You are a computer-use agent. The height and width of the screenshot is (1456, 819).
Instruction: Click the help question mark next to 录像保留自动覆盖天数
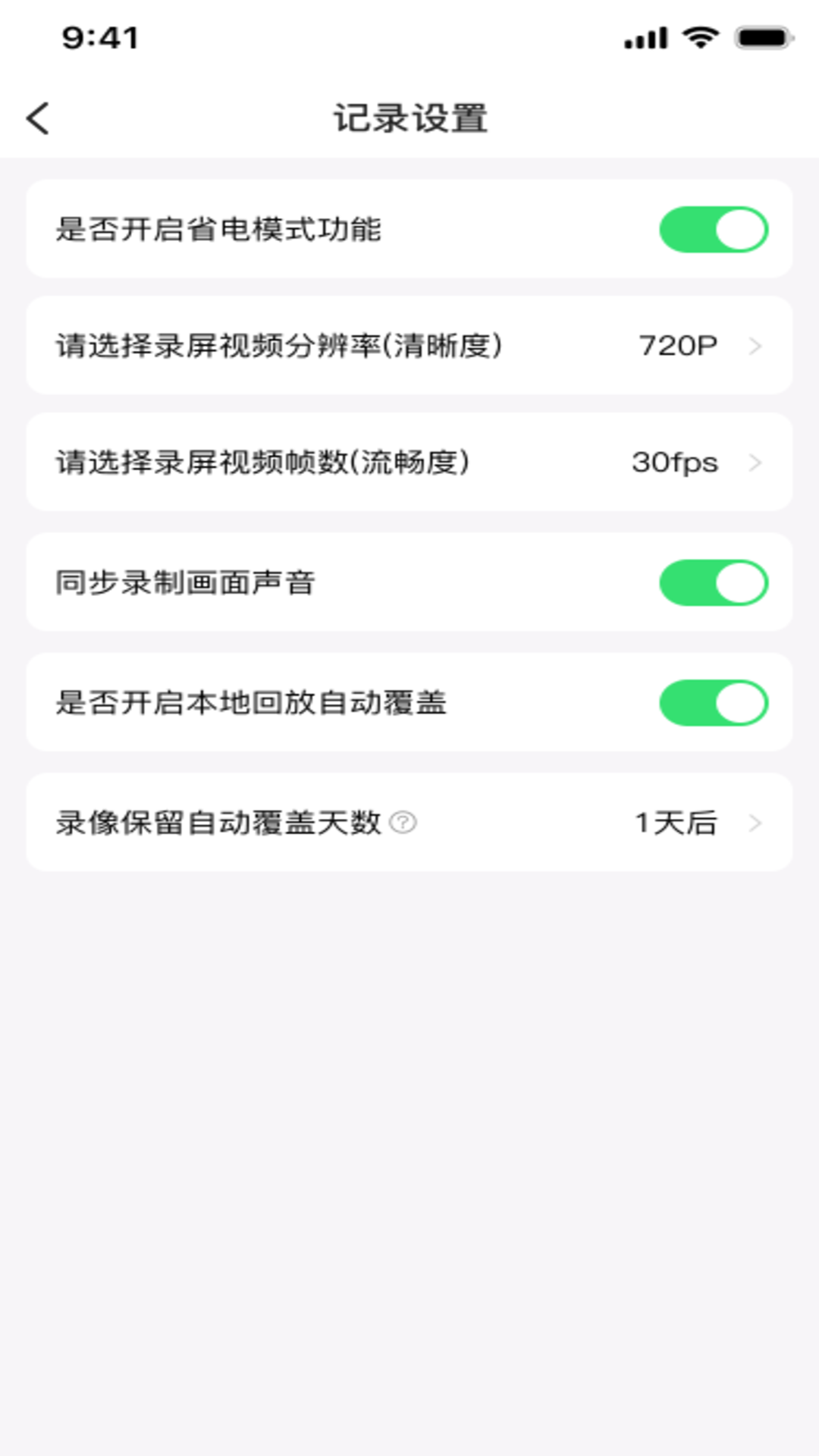pyautogui.click(x=404, y=824)
